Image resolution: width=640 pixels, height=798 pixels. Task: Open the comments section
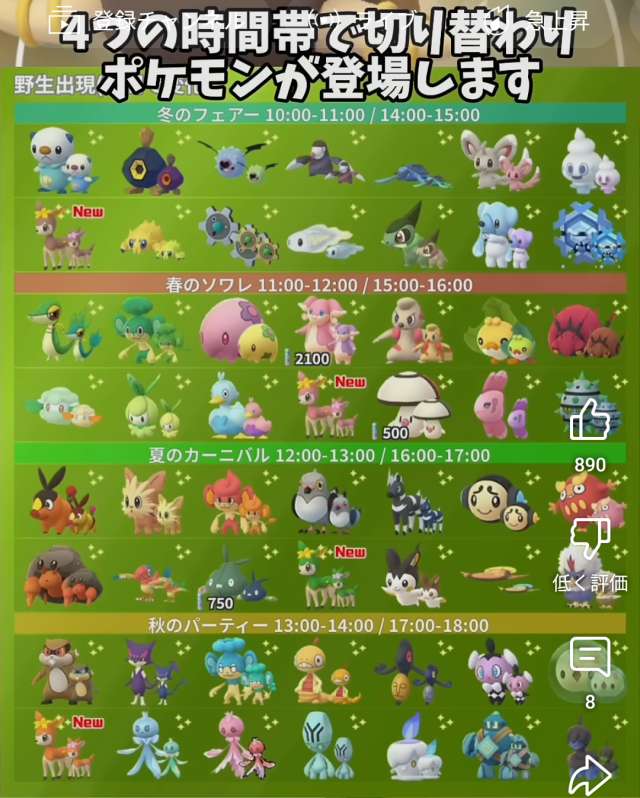click(590, 659)
